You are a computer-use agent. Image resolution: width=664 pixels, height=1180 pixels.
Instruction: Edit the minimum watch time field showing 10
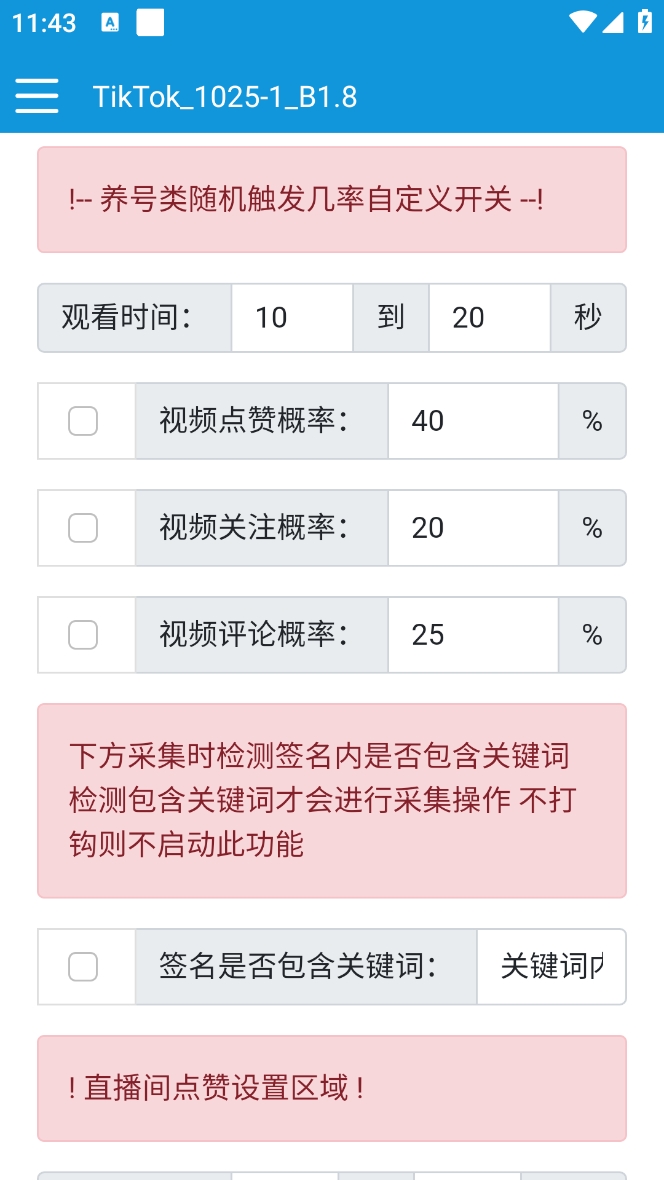coord(292,318)
